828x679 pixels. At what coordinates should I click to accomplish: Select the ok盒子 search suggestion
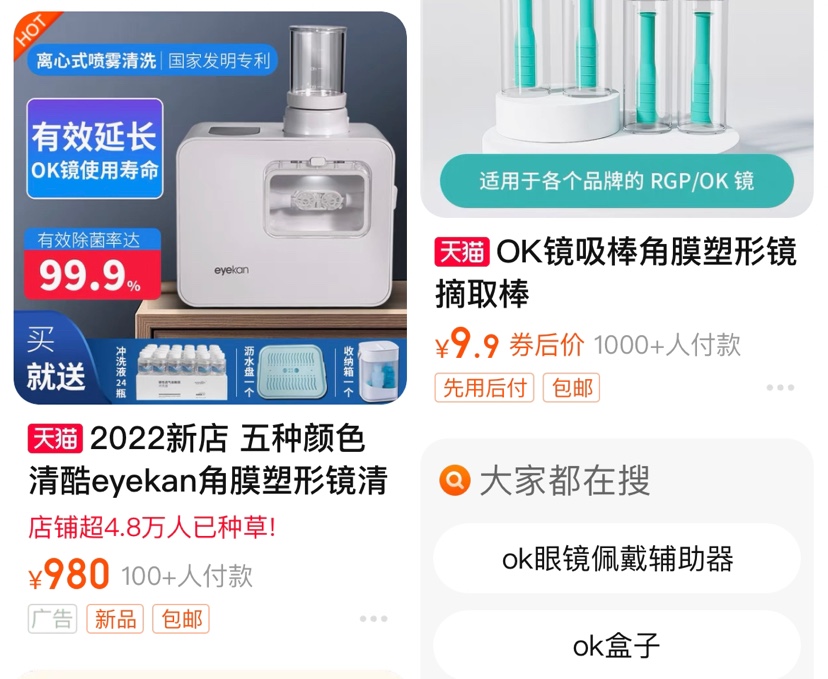(x=617, y=645)
